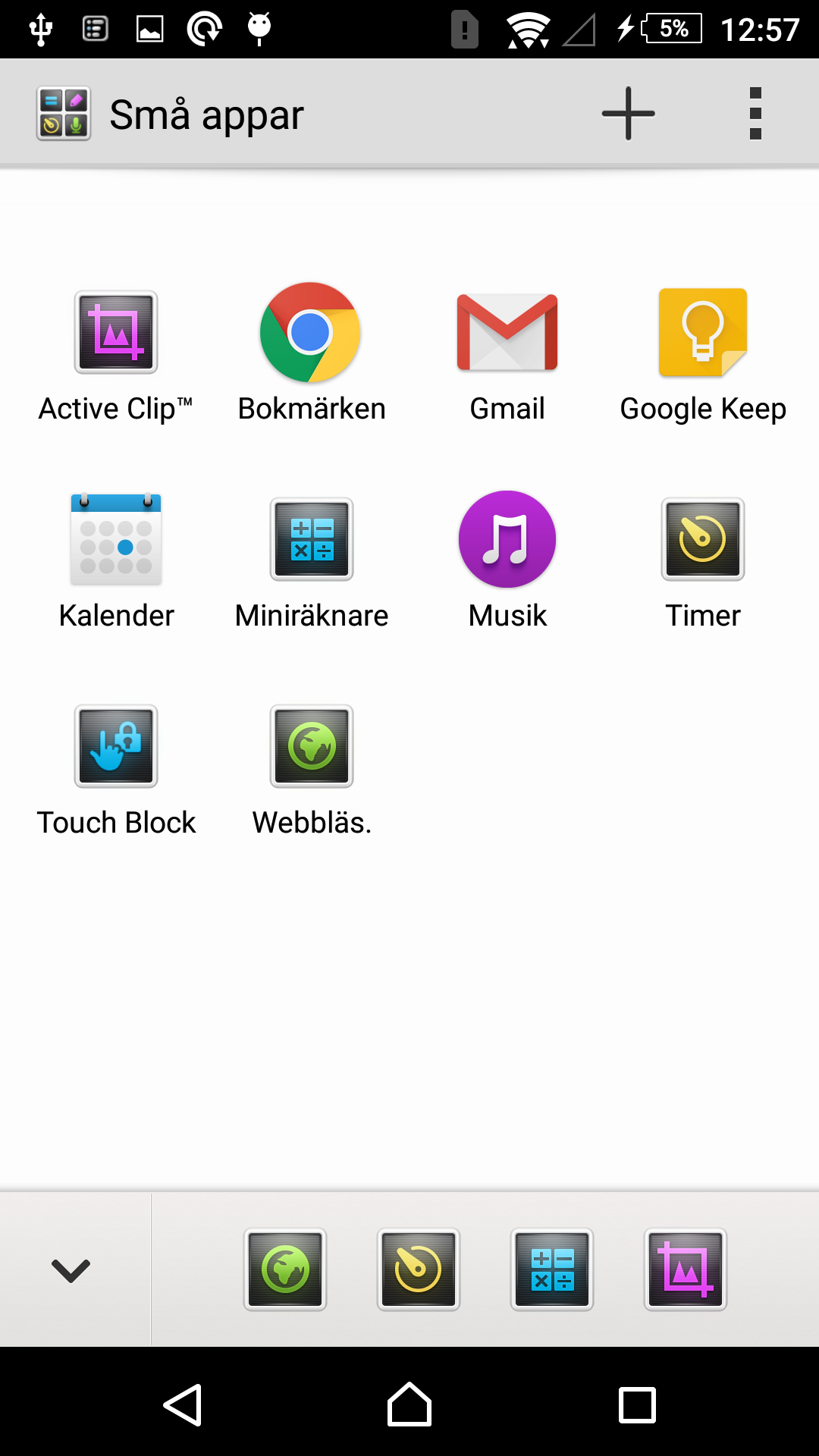
Task: Open the Gmail small app
Action: pyautogui.click(x=507, y=332)
